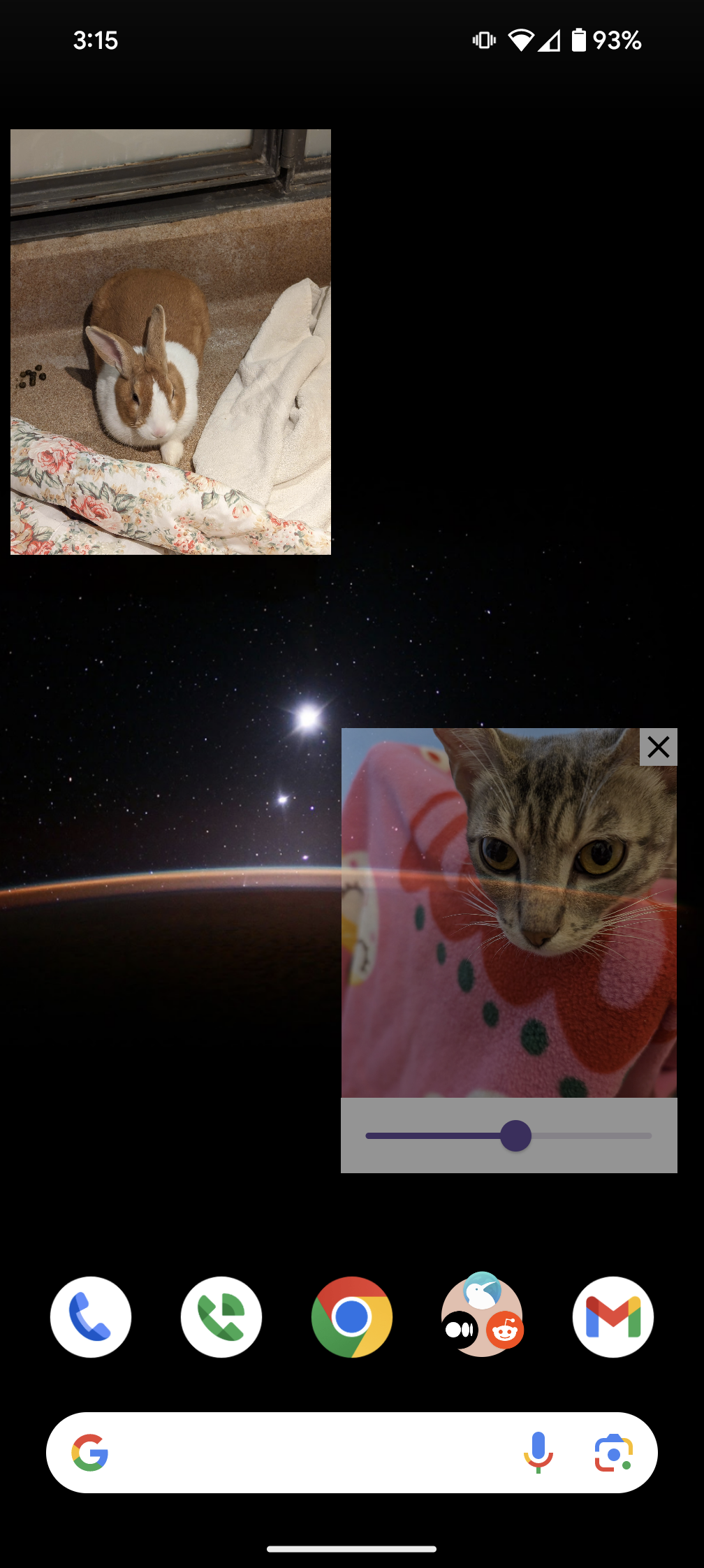
Task: Close the floating cat photo overlay
Action: 658,747
